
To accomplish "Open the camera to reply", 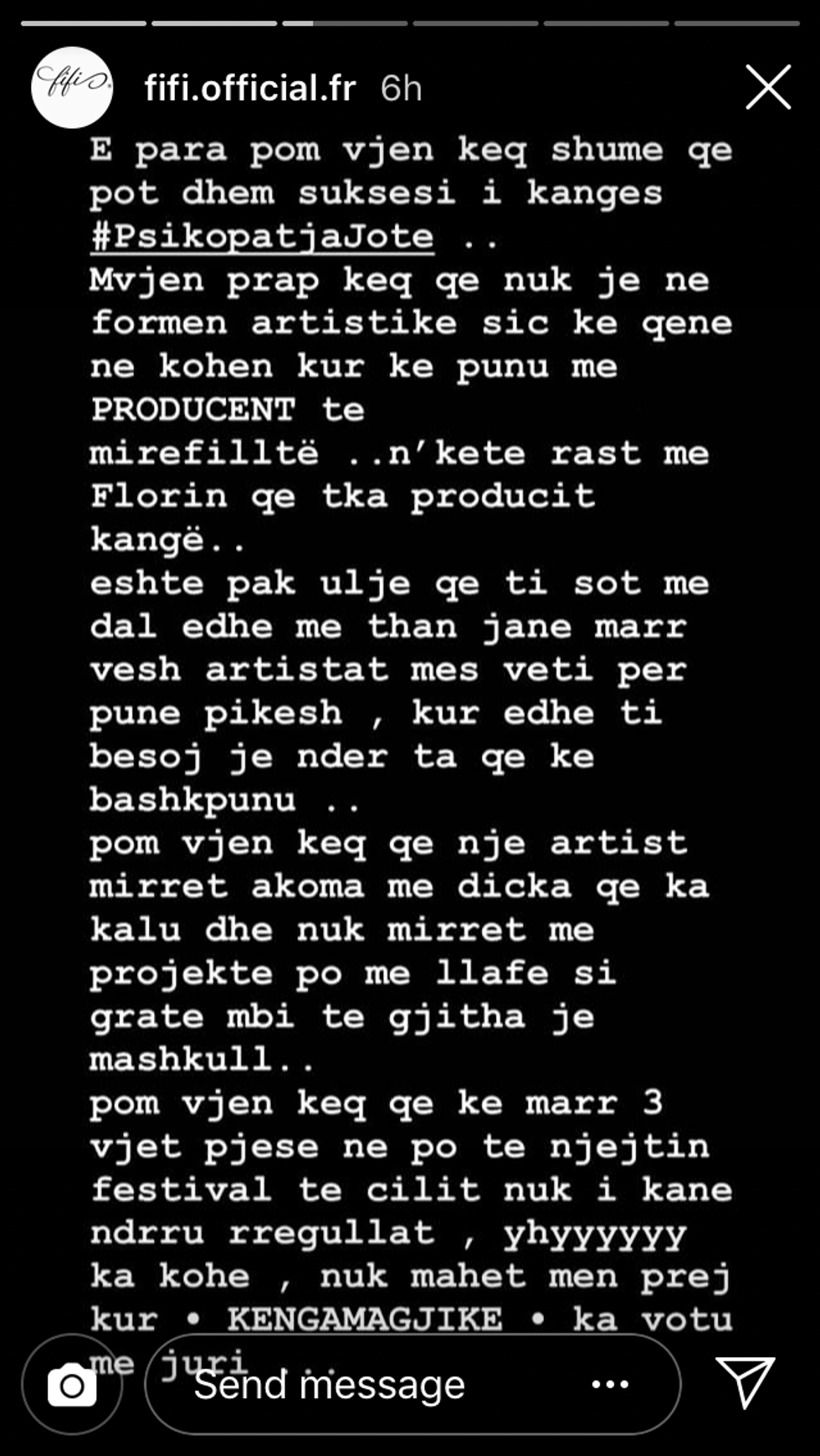I will click(72, 1385).
